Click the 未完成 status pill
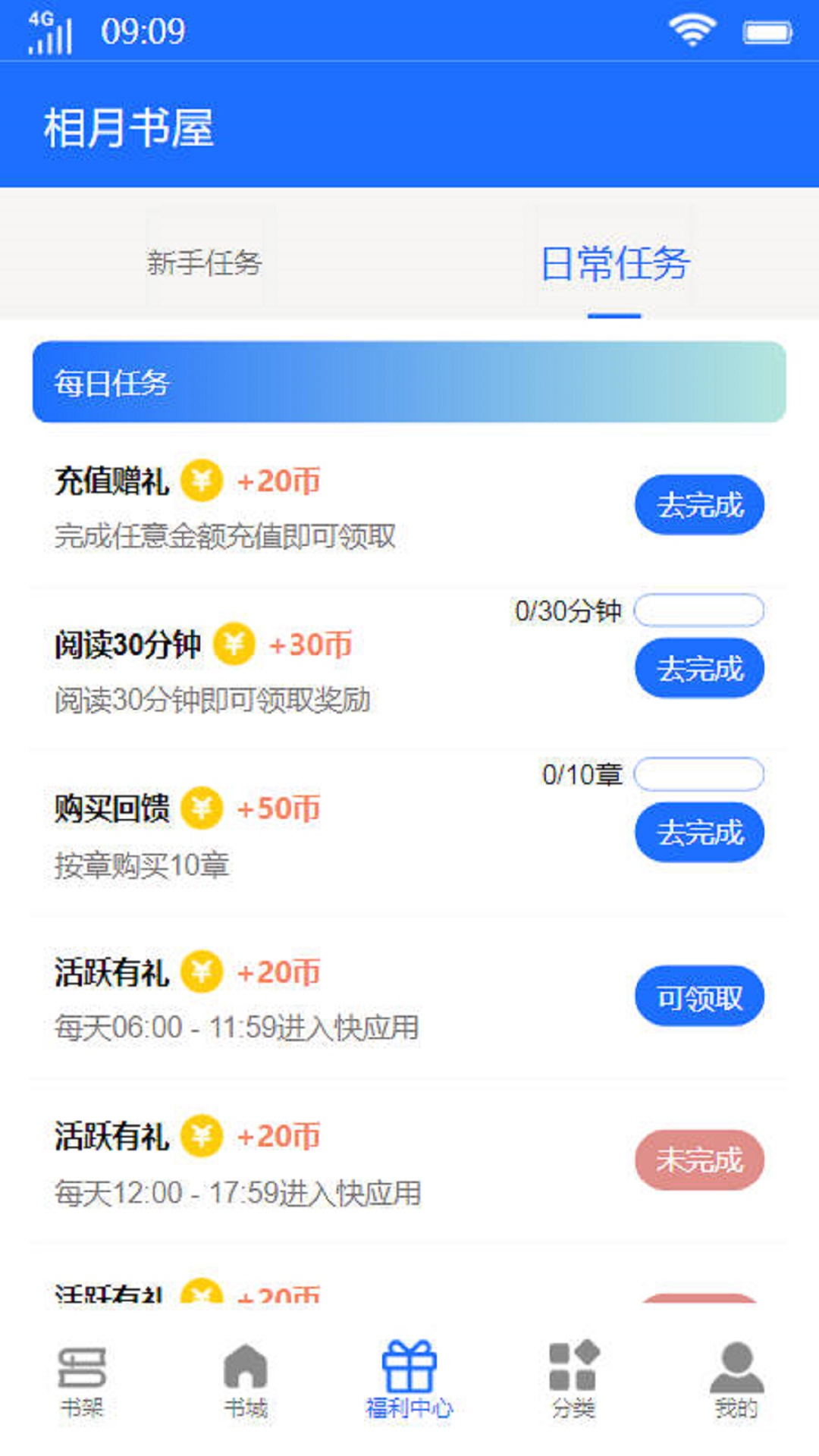Viewport: 819px width, 1456px height. coord(699,1160)
